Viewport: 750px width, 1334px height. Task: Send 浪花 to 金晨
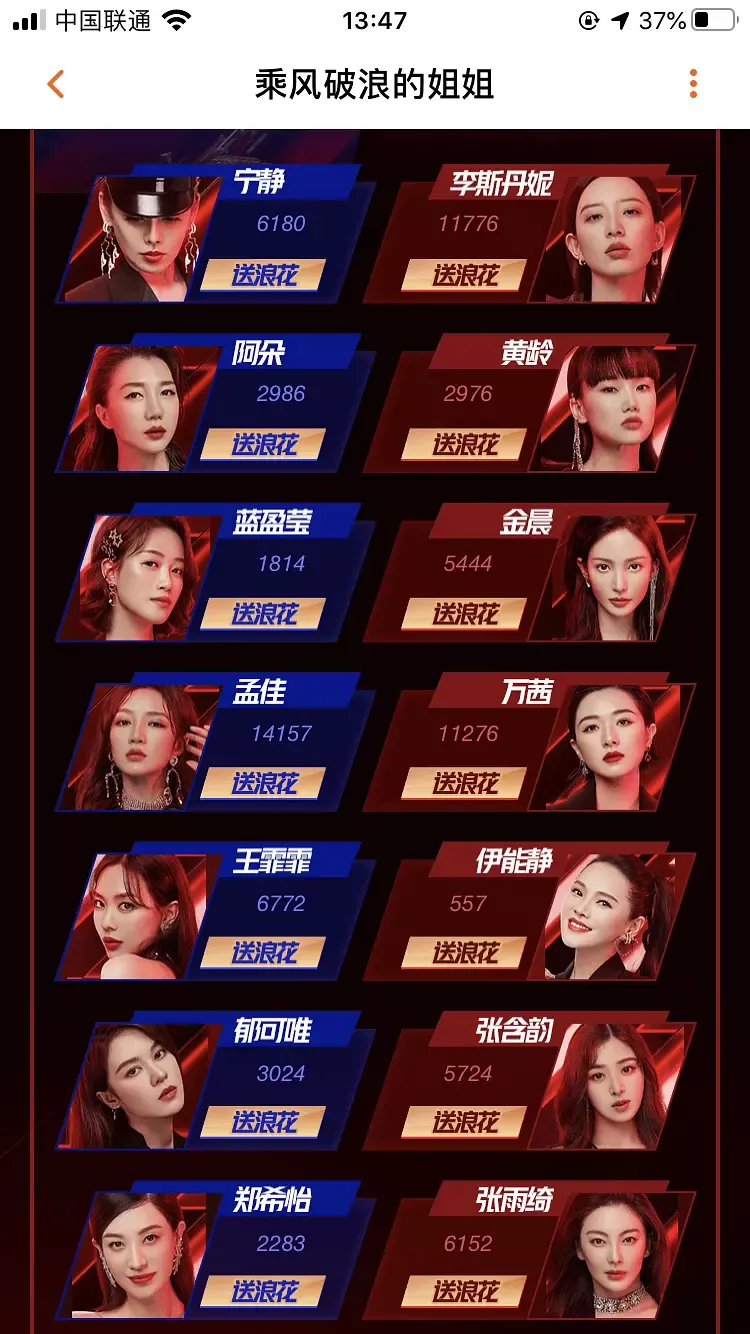465,613
